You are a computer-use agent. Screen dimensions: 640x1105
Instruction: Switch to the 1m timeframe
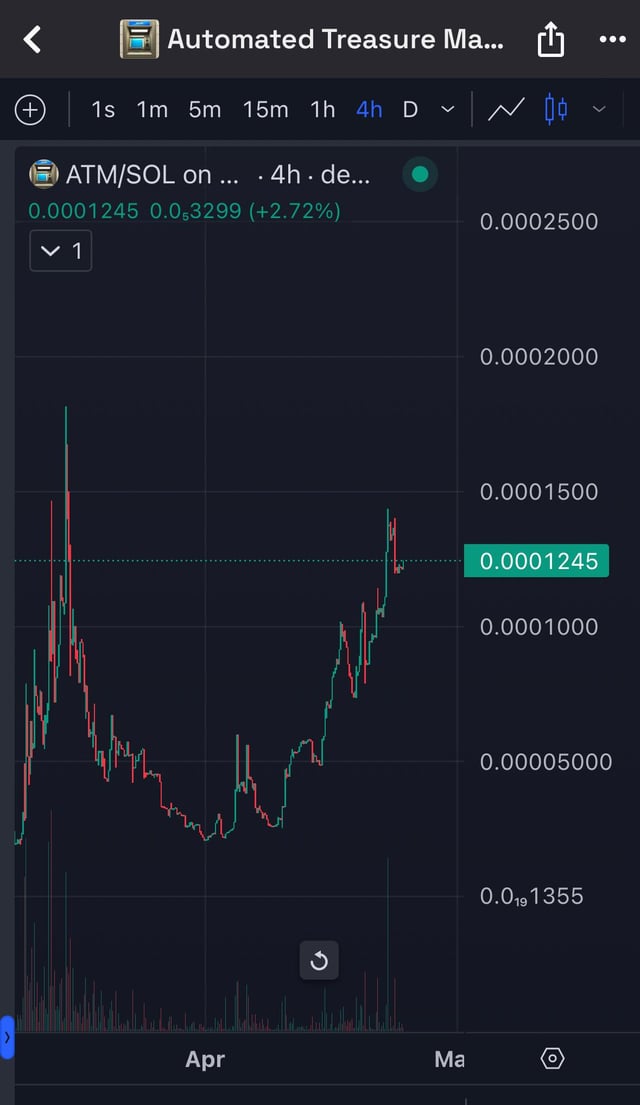coord(152,110)
